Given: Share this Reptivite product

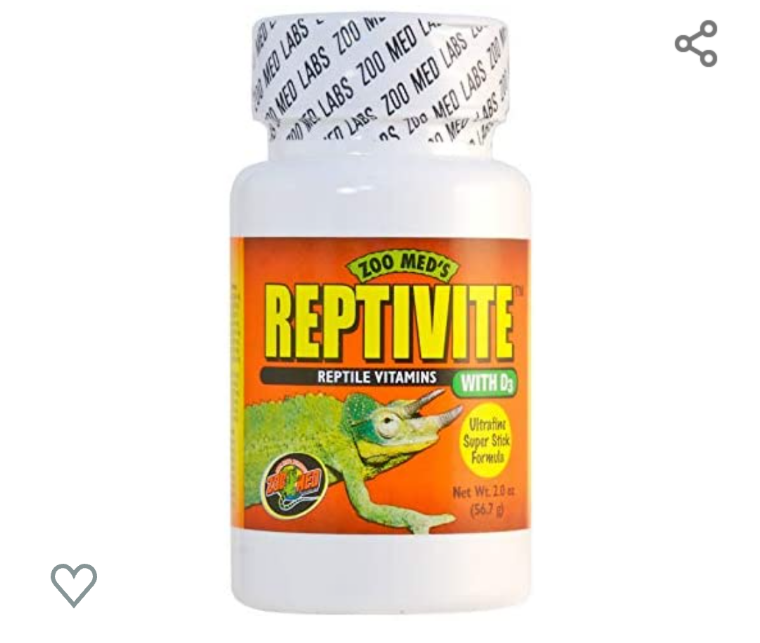Looking at the screenshot, I should click(x=696, y=44).
